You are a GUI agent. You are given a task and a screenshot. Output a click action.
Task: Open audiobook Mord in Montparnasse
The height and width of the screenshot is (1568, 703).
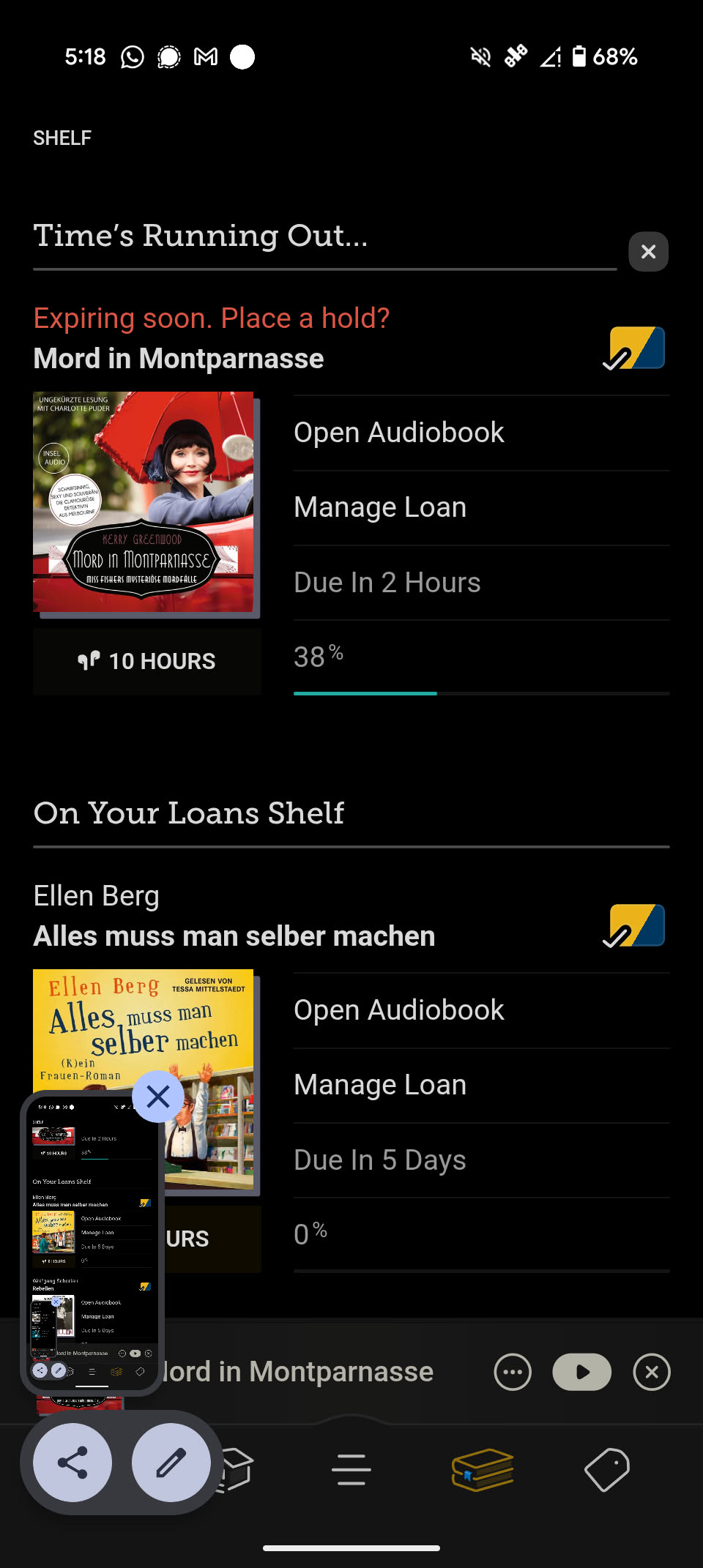pos(399,433)
